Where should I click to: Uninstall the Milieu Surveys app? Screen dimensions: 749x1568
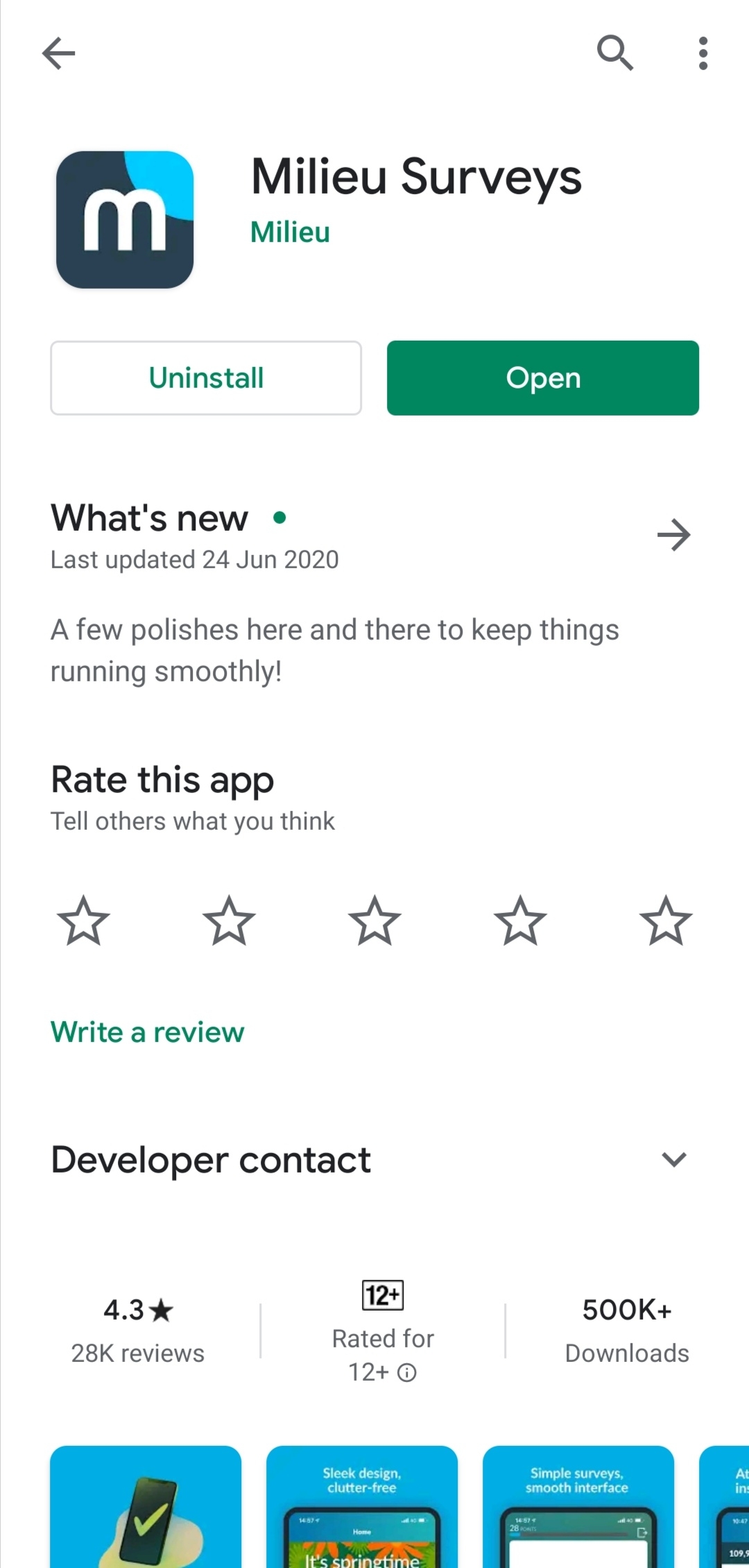(x=206, y=378)
